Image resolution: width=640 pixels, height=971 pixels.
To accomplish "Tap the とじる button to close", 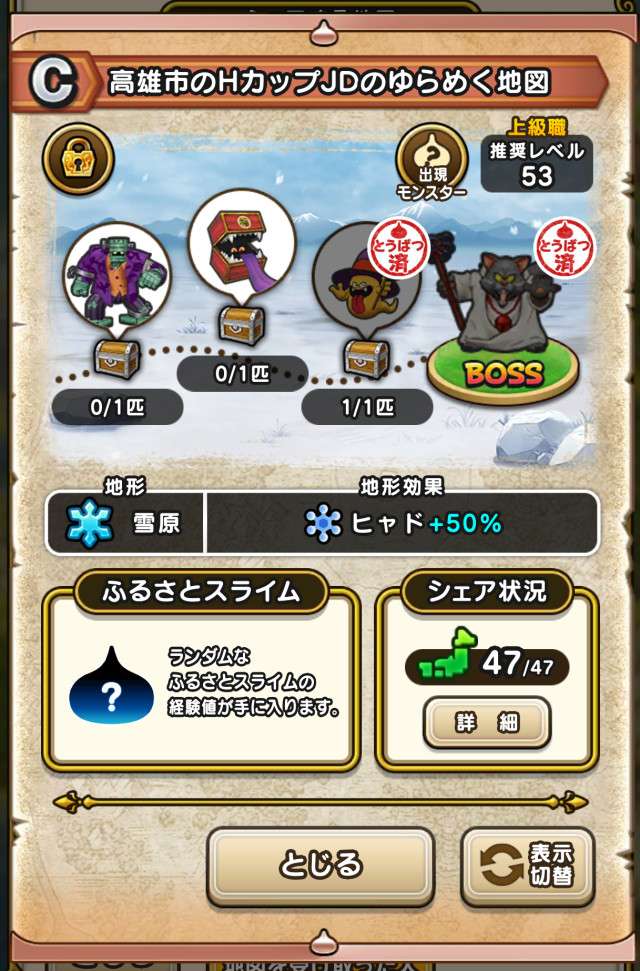I will click(320, 866).
